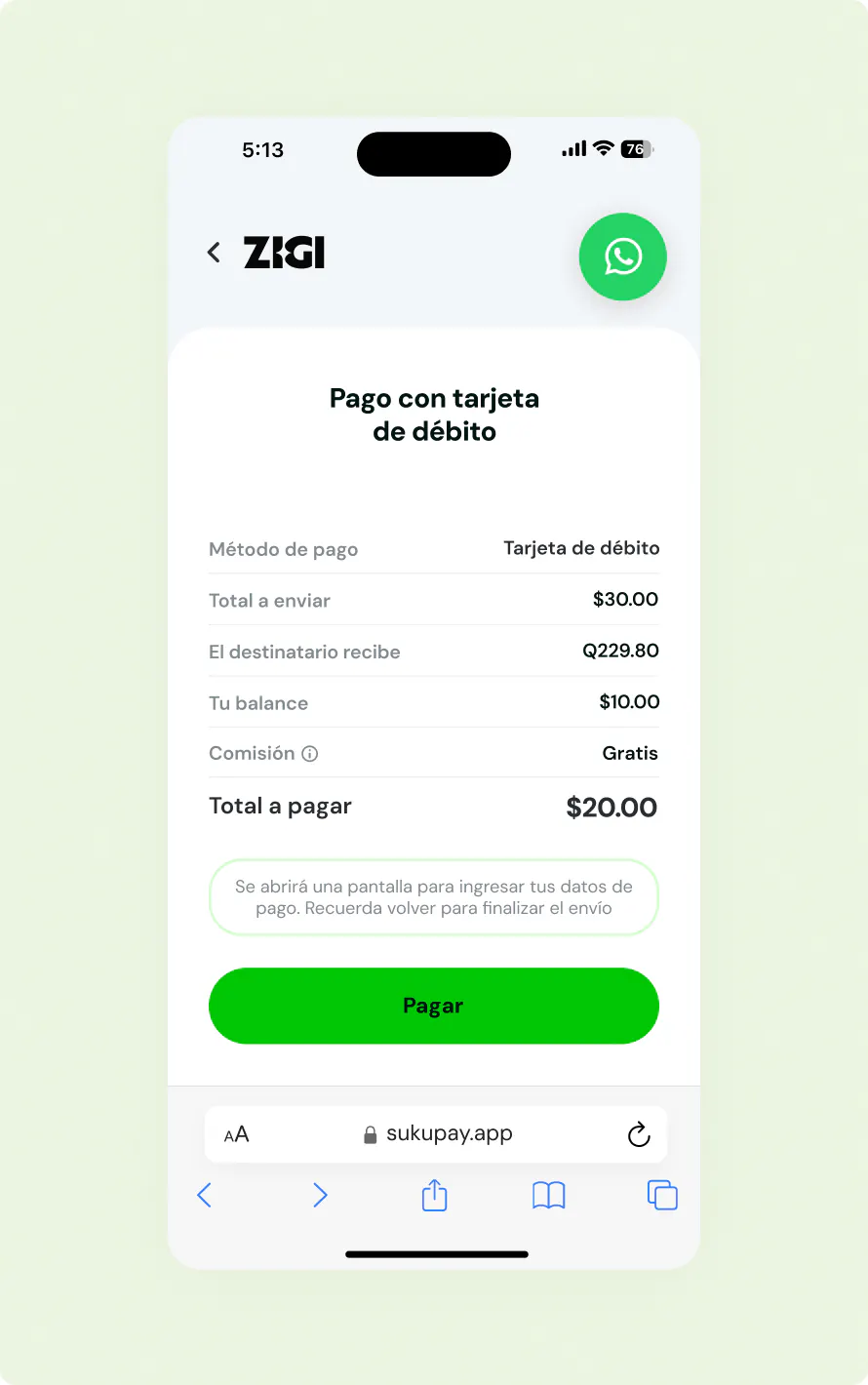The height and width of the screenshot is (1385, 868).
Task: Show info about Comisión
Action: click(x=310, y=754)
